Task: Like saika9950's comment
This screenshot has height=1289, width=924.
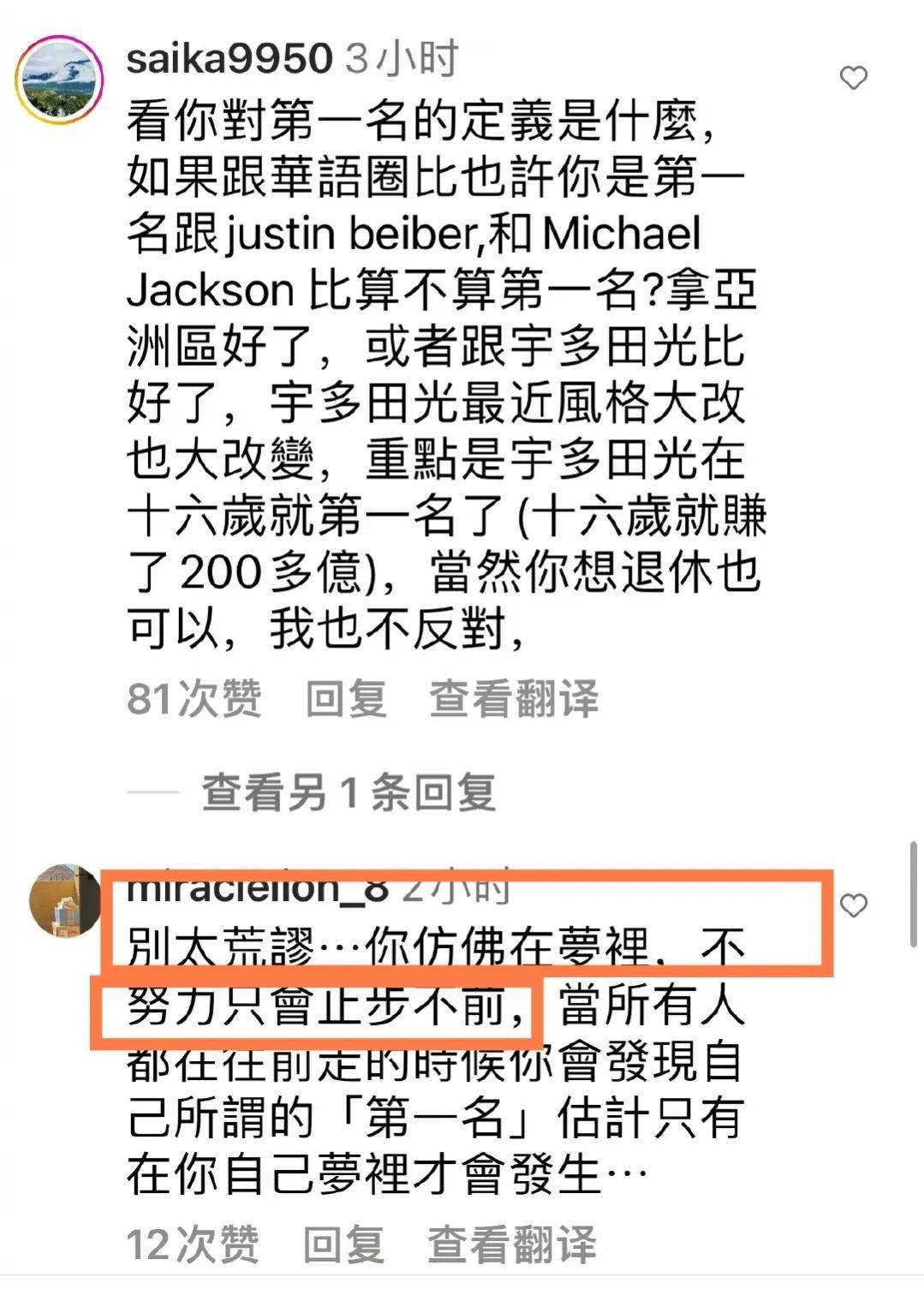Action: click(x=853, y=78)
